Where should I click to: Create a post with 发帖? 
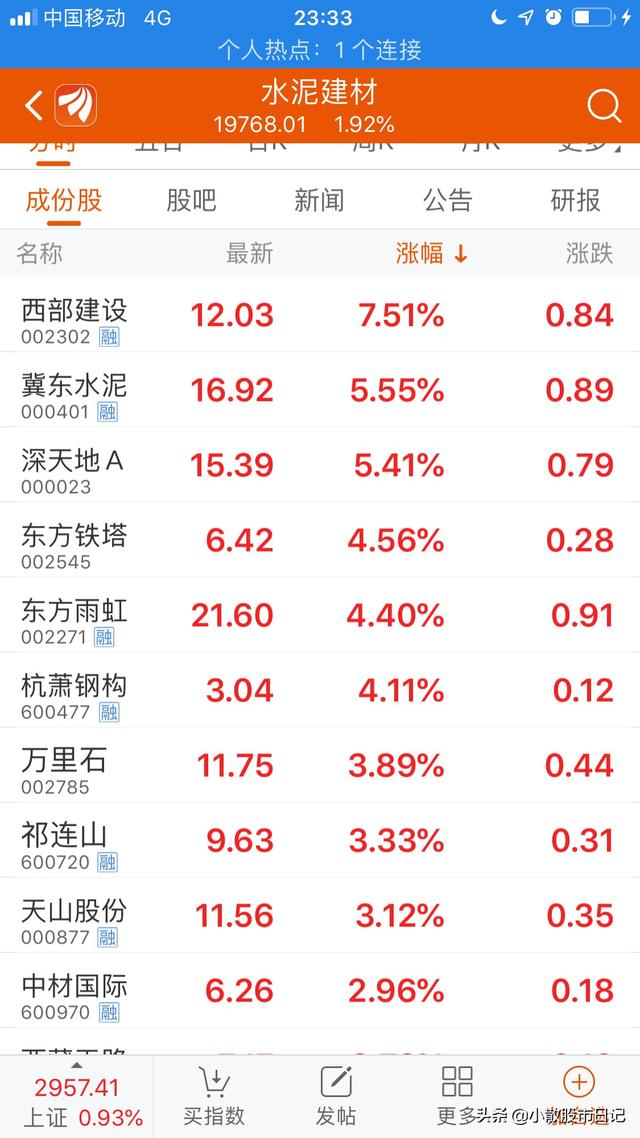336,1096
